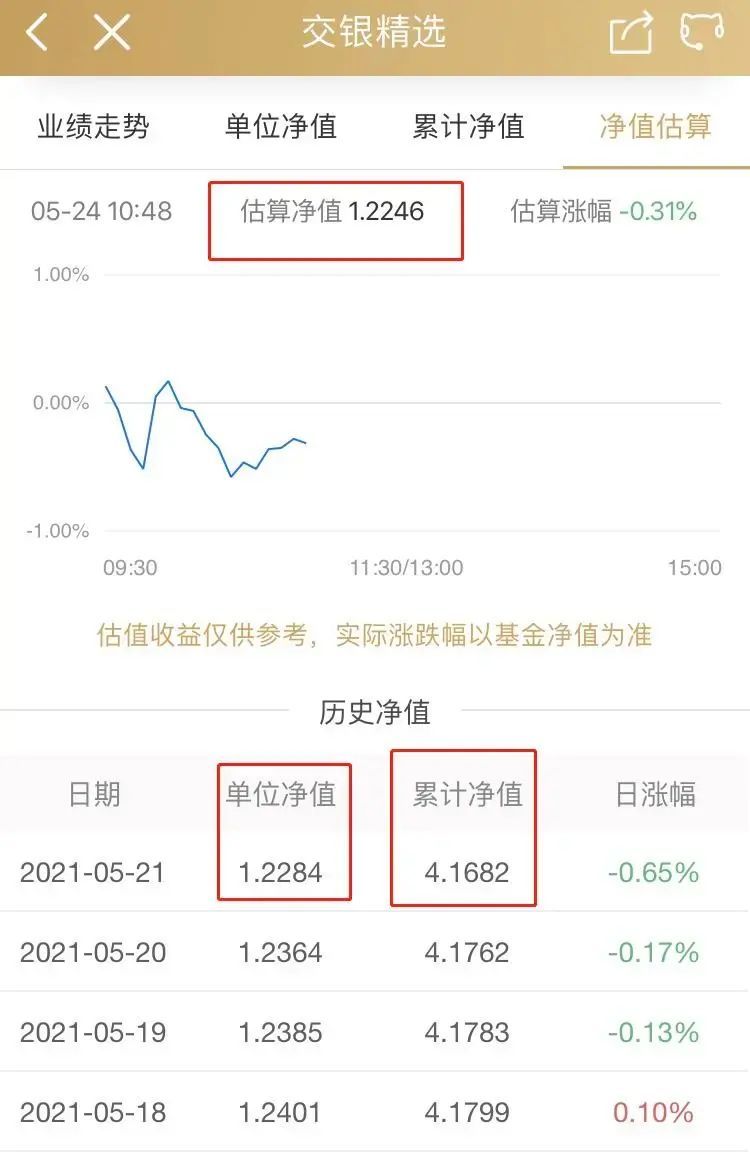The image size is (750, 1152).
Task: Tap the back arrow icon
Action: [35, 31]
